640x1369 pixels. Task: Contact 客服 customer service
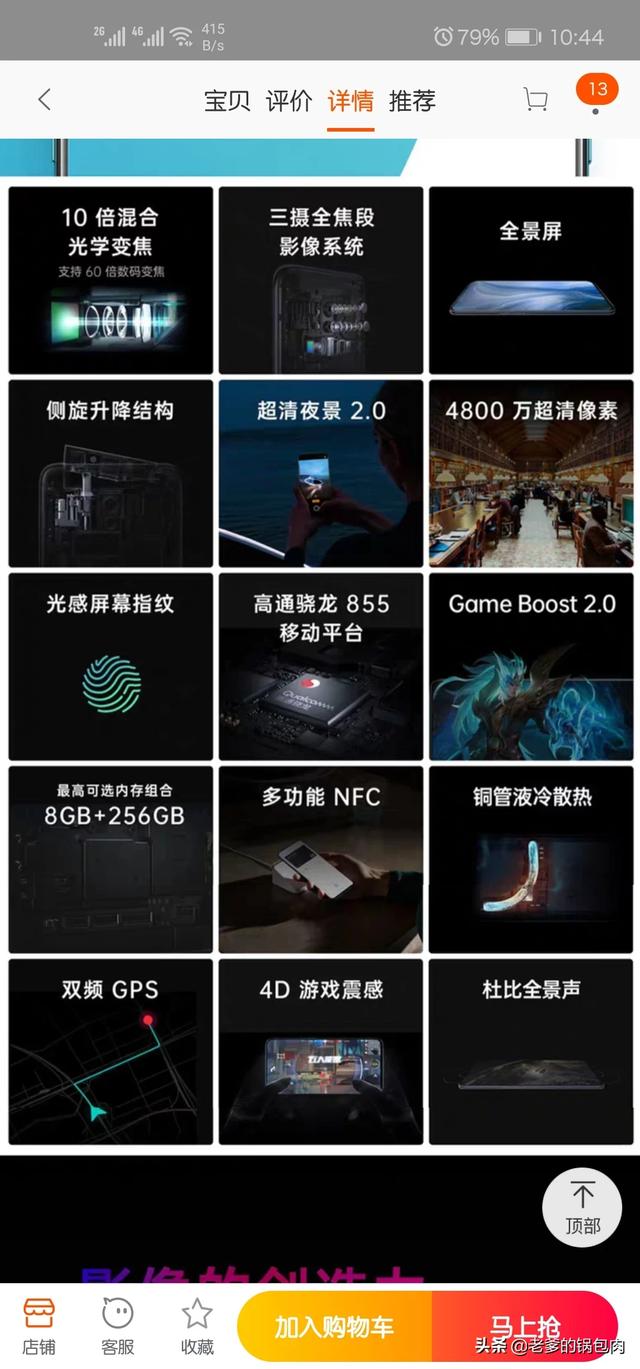(x=118, y=1324)
